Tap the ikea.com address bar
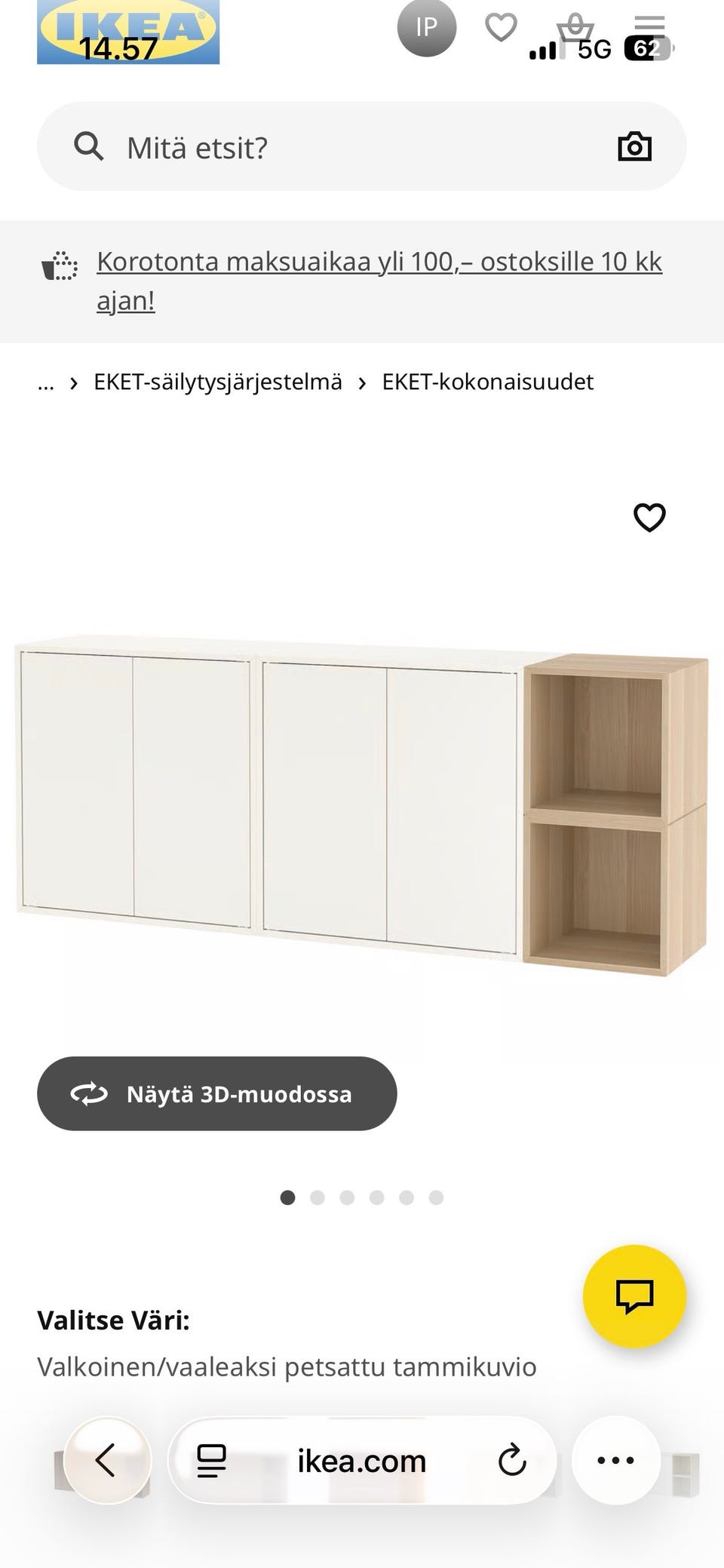 coord(361,1461)
